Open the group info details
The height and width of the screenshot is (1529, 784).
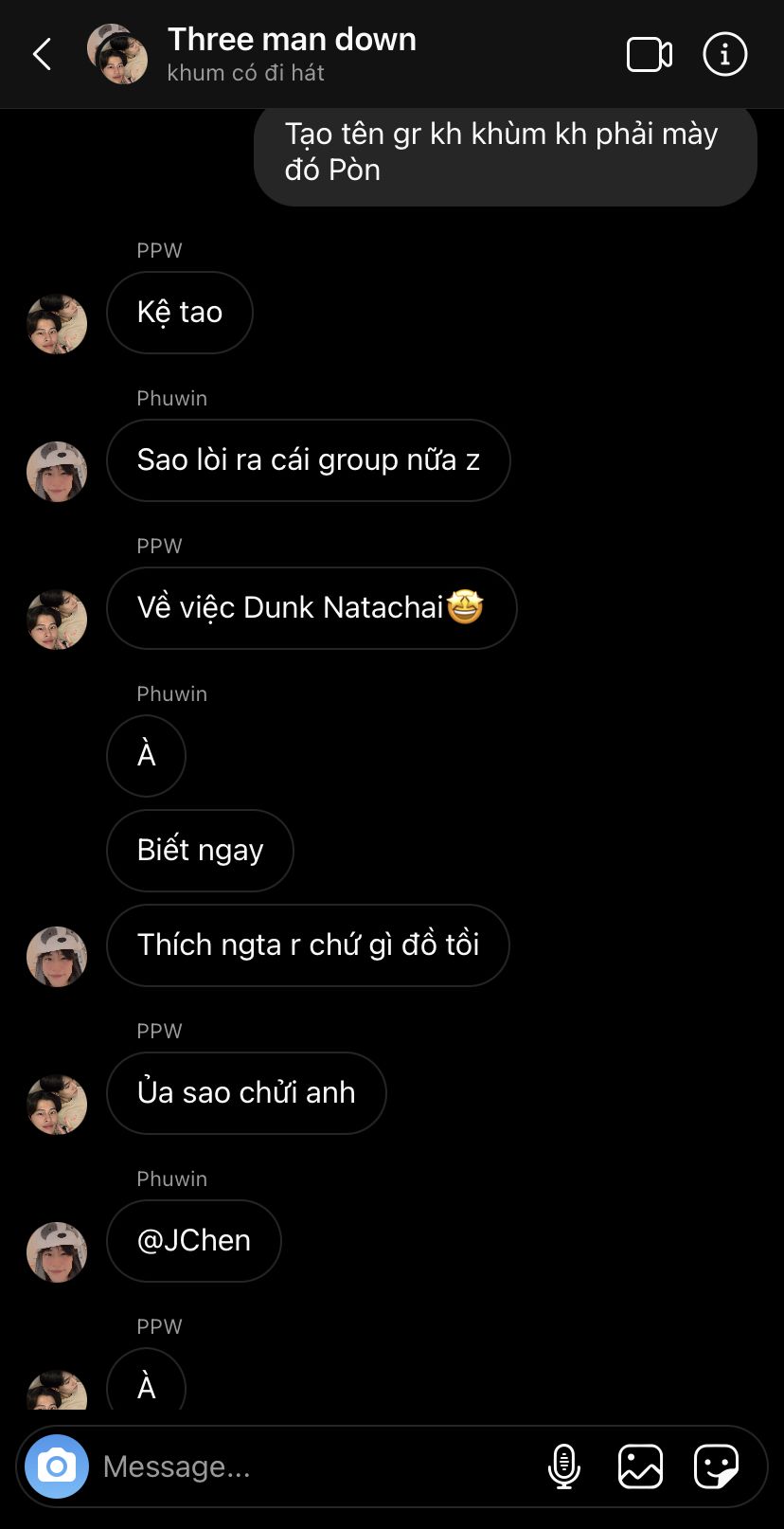[x=724, y=55]
